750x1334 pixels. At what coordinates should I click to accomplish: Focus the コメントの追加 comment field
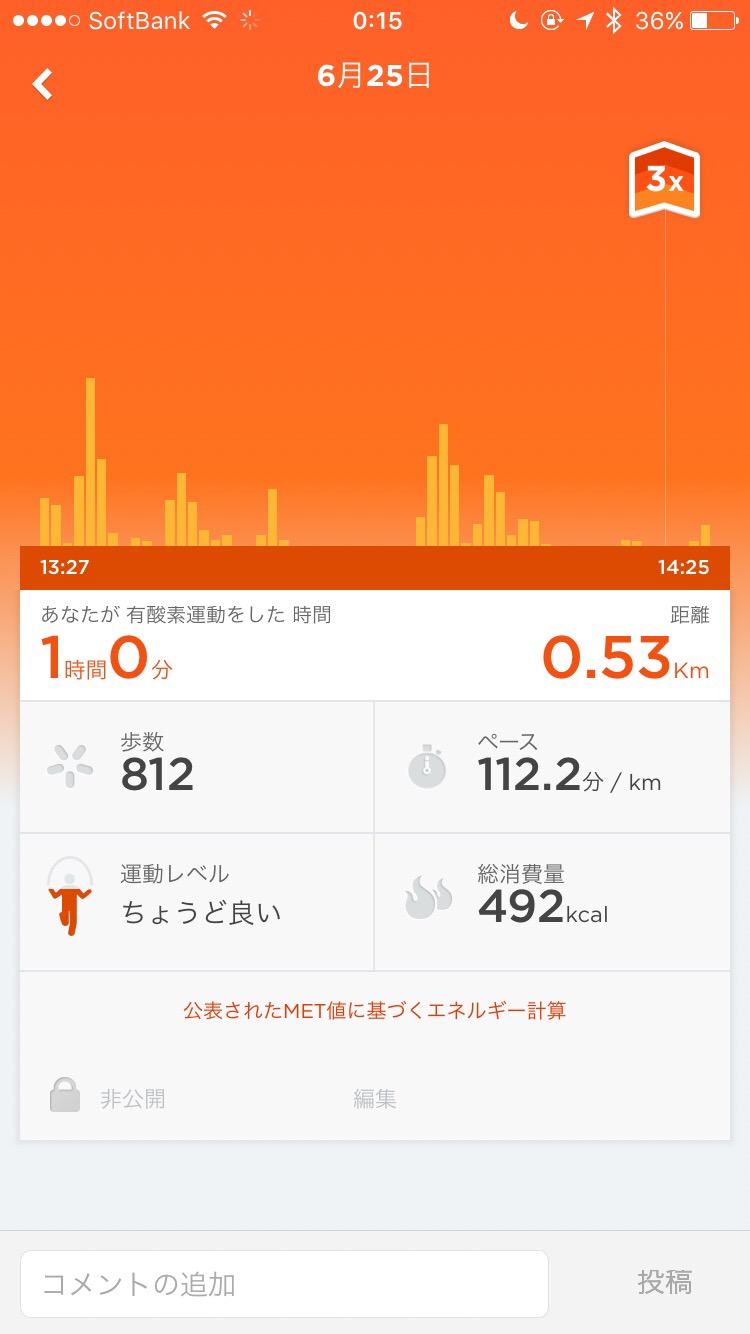tap(284, 1283)
